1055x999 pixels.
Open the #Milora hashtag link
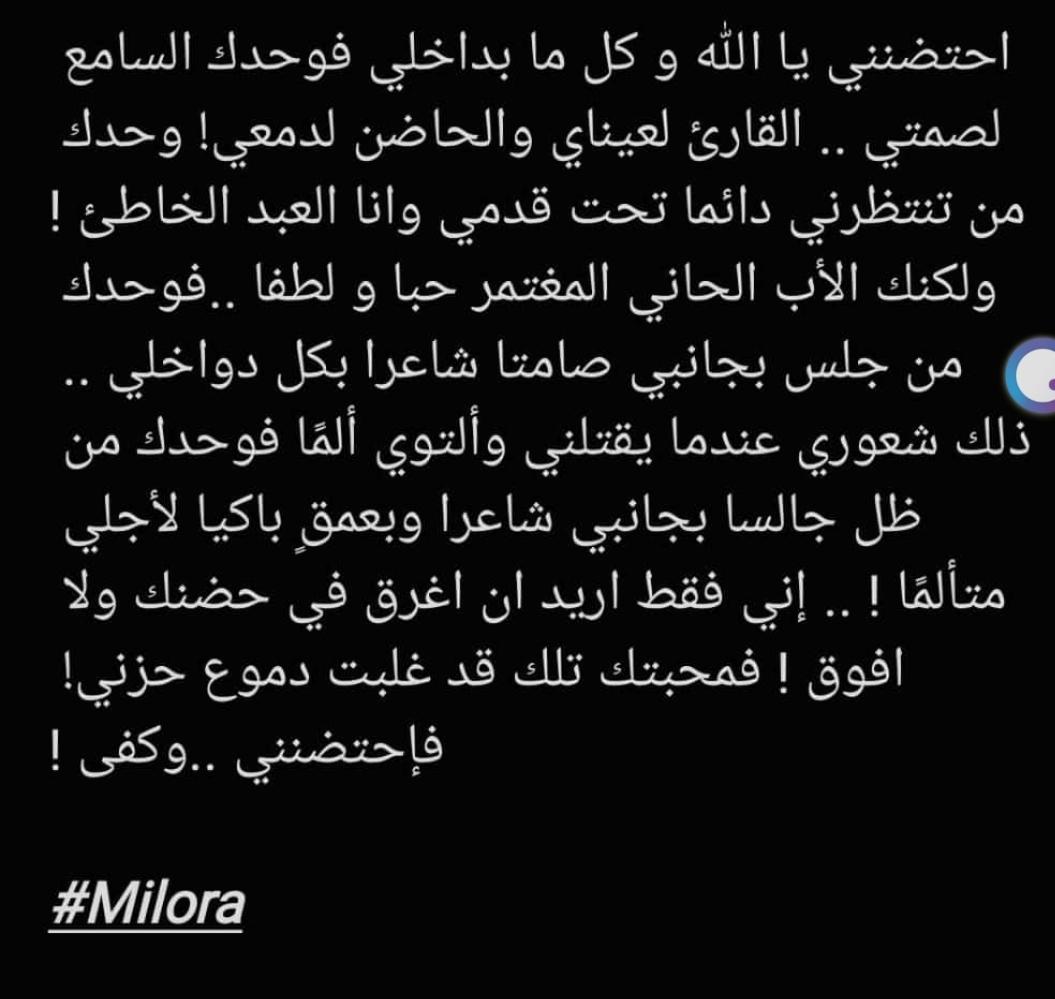pyautogui.click(x=147, y=903)
